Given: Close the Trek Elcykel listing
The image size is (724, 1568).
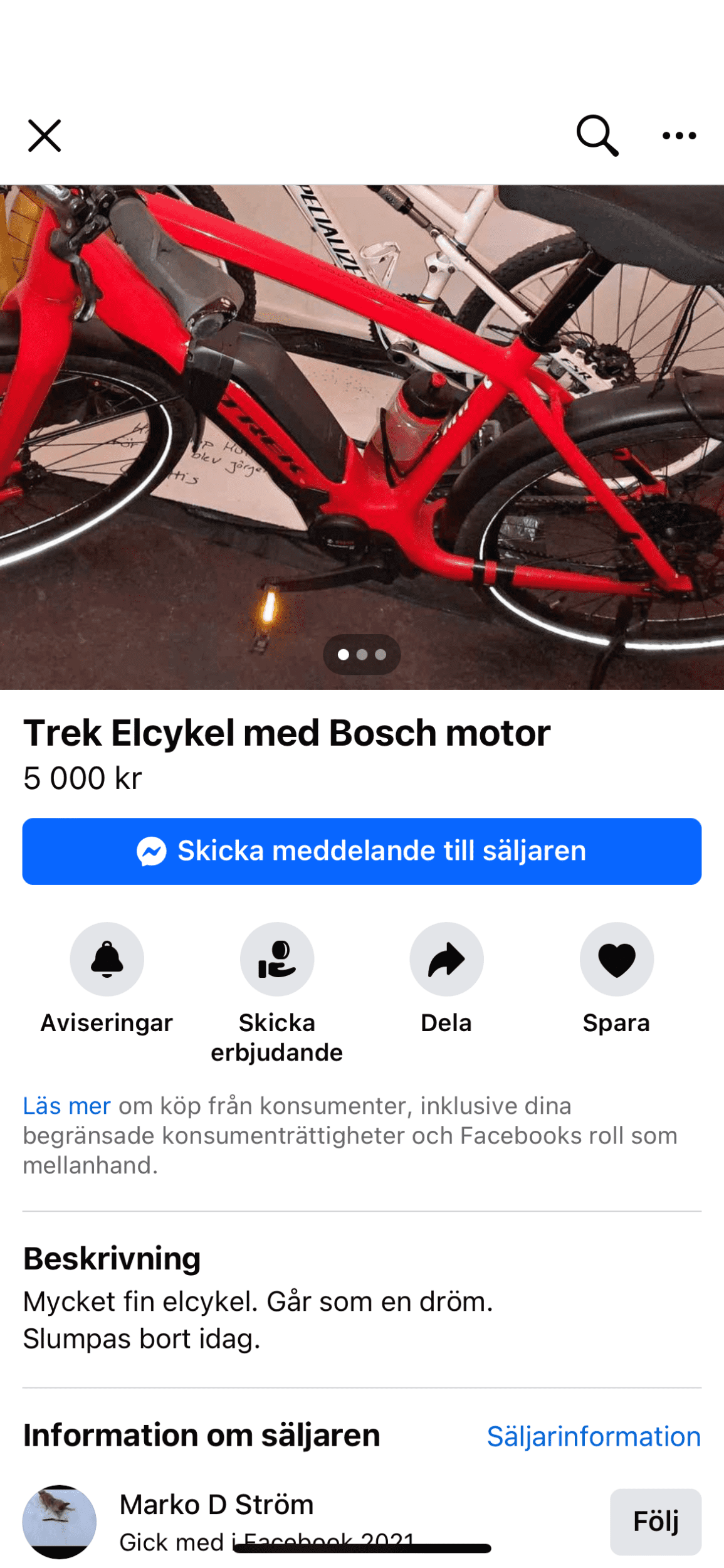Looking at the screenshot, I should point(45,135).
